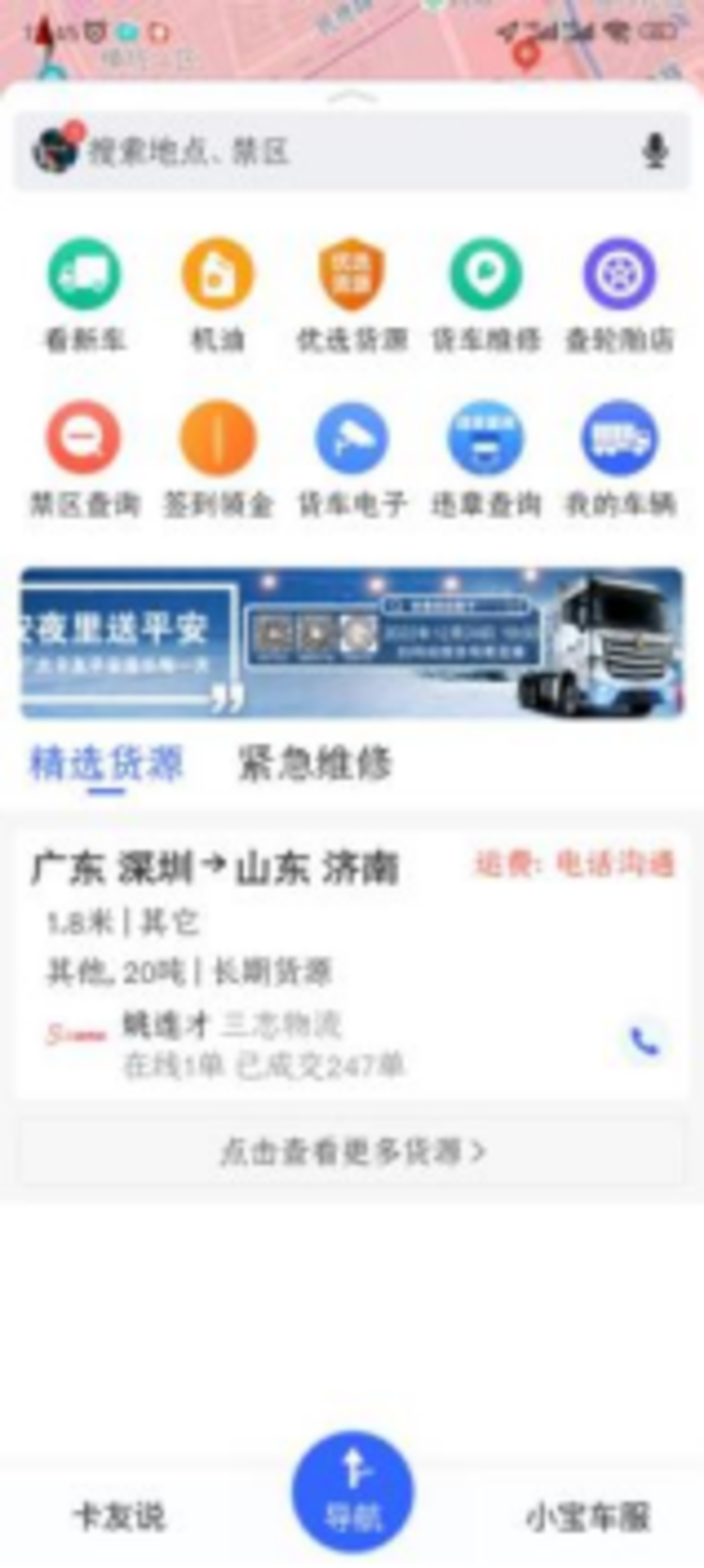Image resolution: width=704 pixels, height=1568 pixels.
Task: Select the 精选货源 tab
Action: click(x=106, y=763)
